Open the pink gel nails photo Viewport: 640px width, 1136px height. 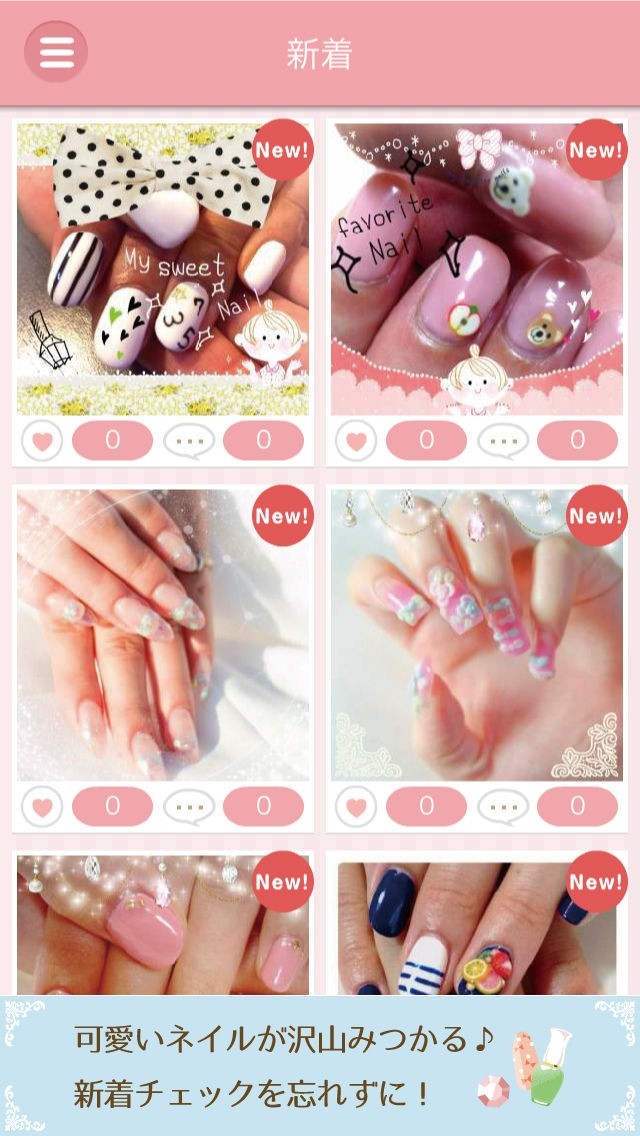[x=163, y=925]
